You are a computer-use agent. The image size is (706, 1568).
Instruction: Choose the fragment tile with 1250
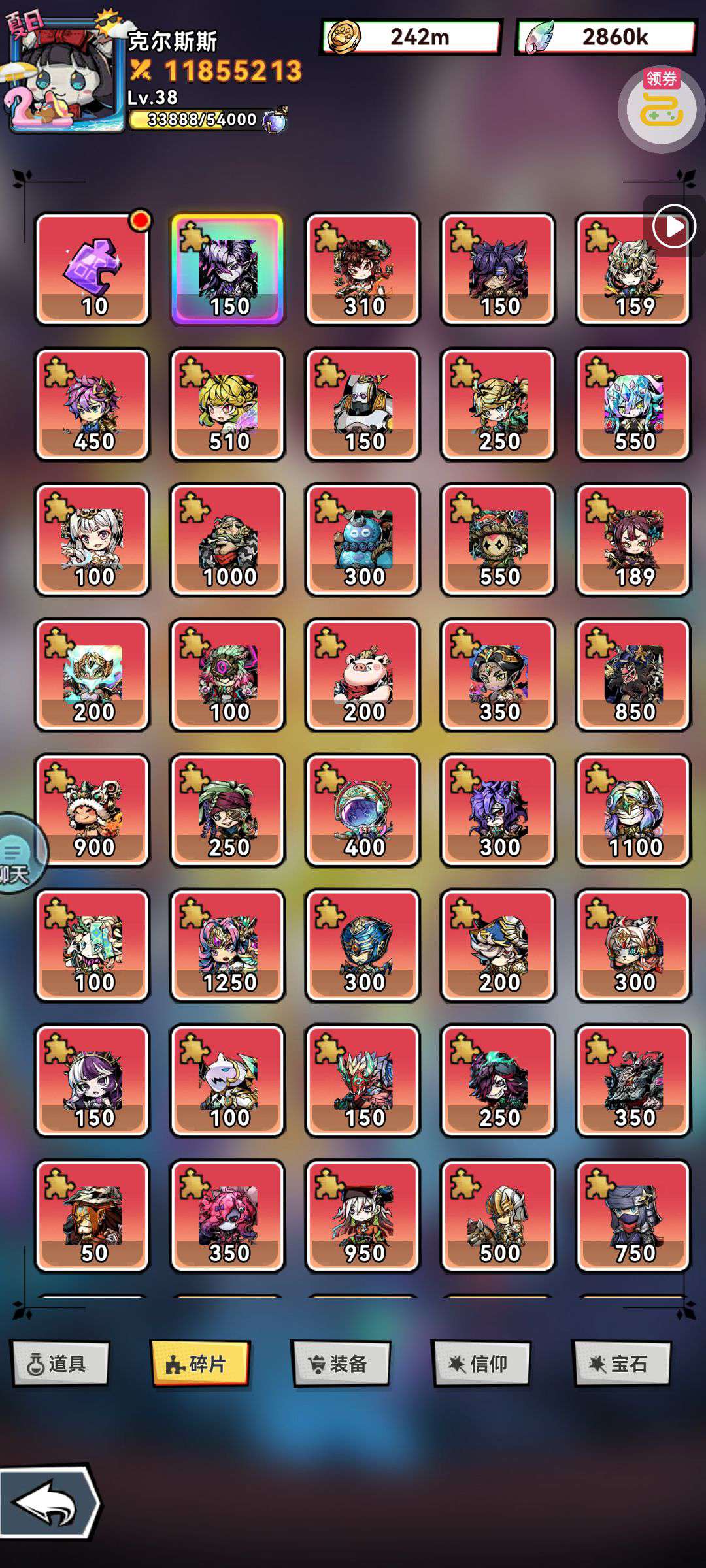coord(227,945)
